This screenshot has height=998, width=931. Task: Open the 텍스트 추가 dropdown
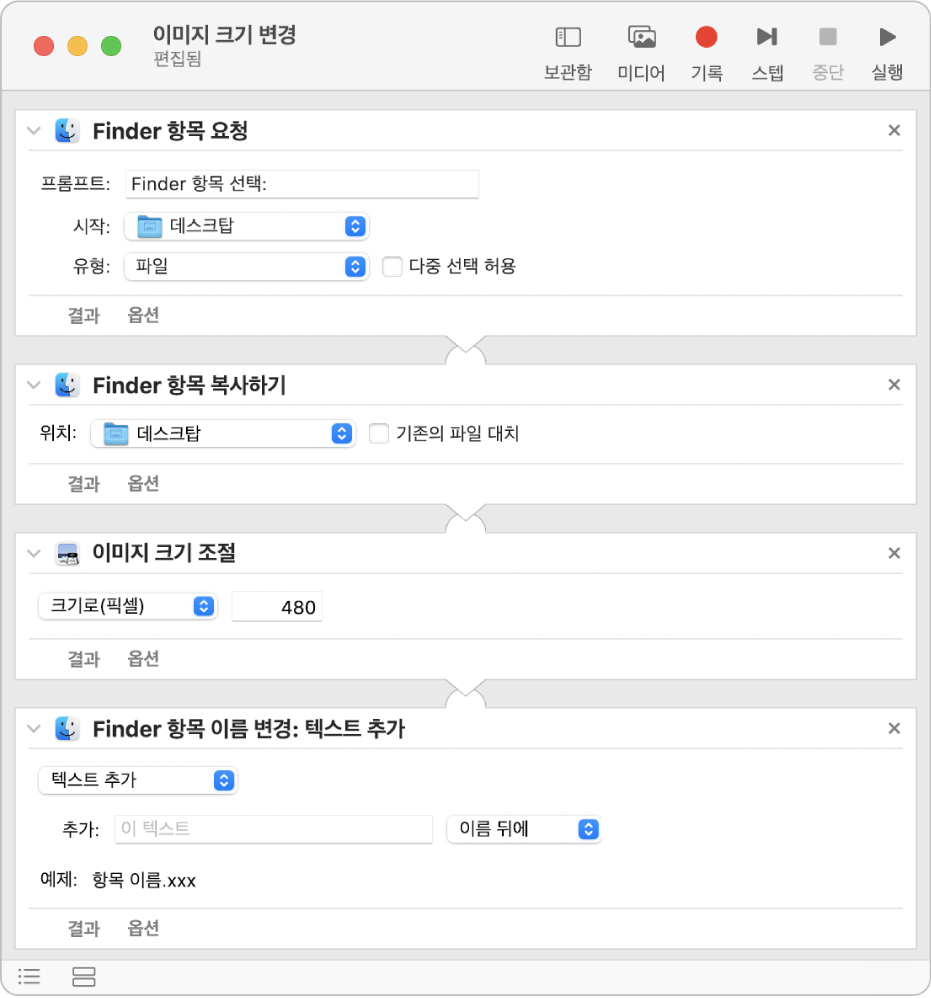pyautogui.click(x=137, y=780)
